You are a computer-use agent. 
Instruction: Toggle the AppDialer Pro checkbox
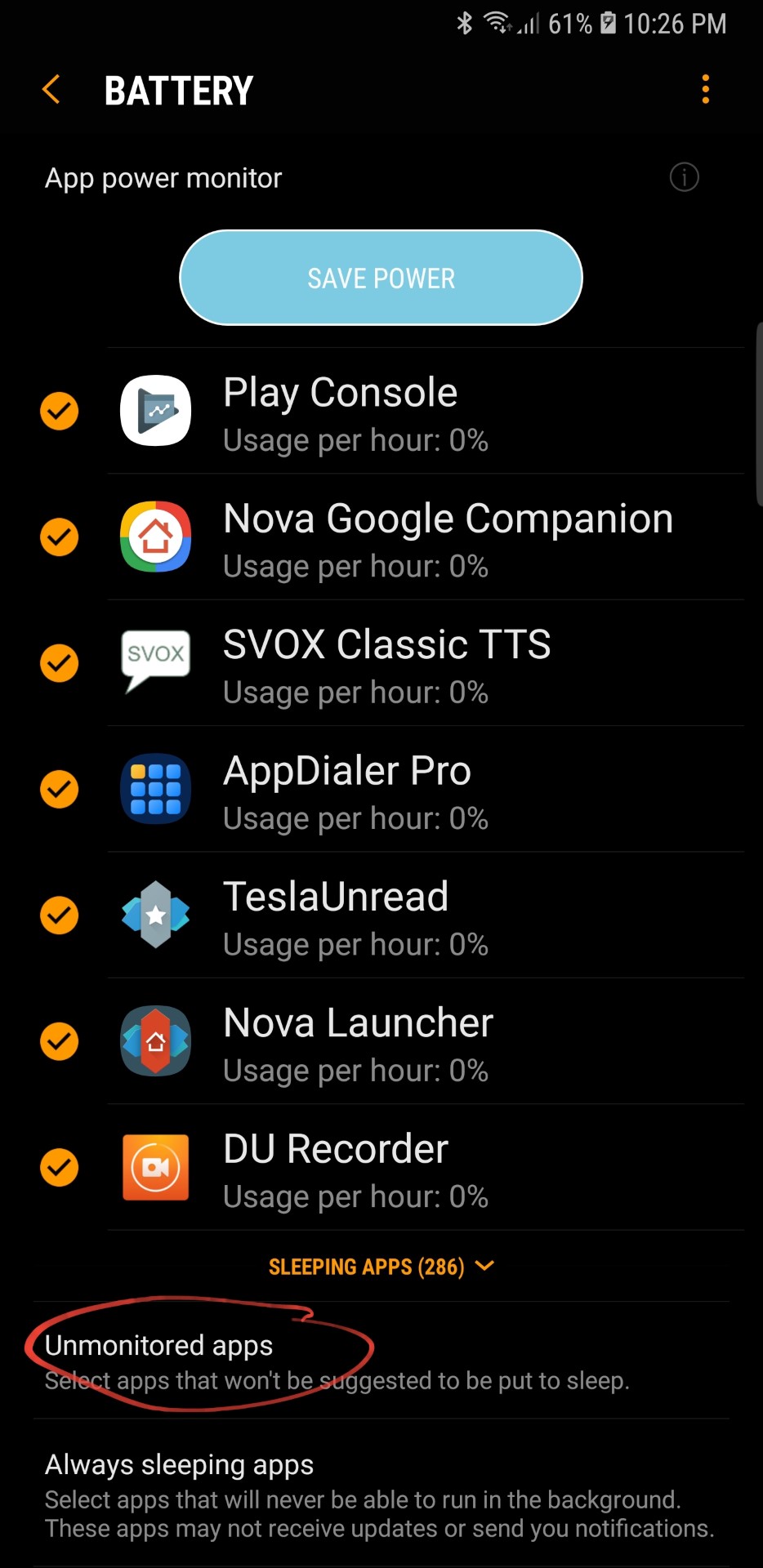click(x=60, y=789)
